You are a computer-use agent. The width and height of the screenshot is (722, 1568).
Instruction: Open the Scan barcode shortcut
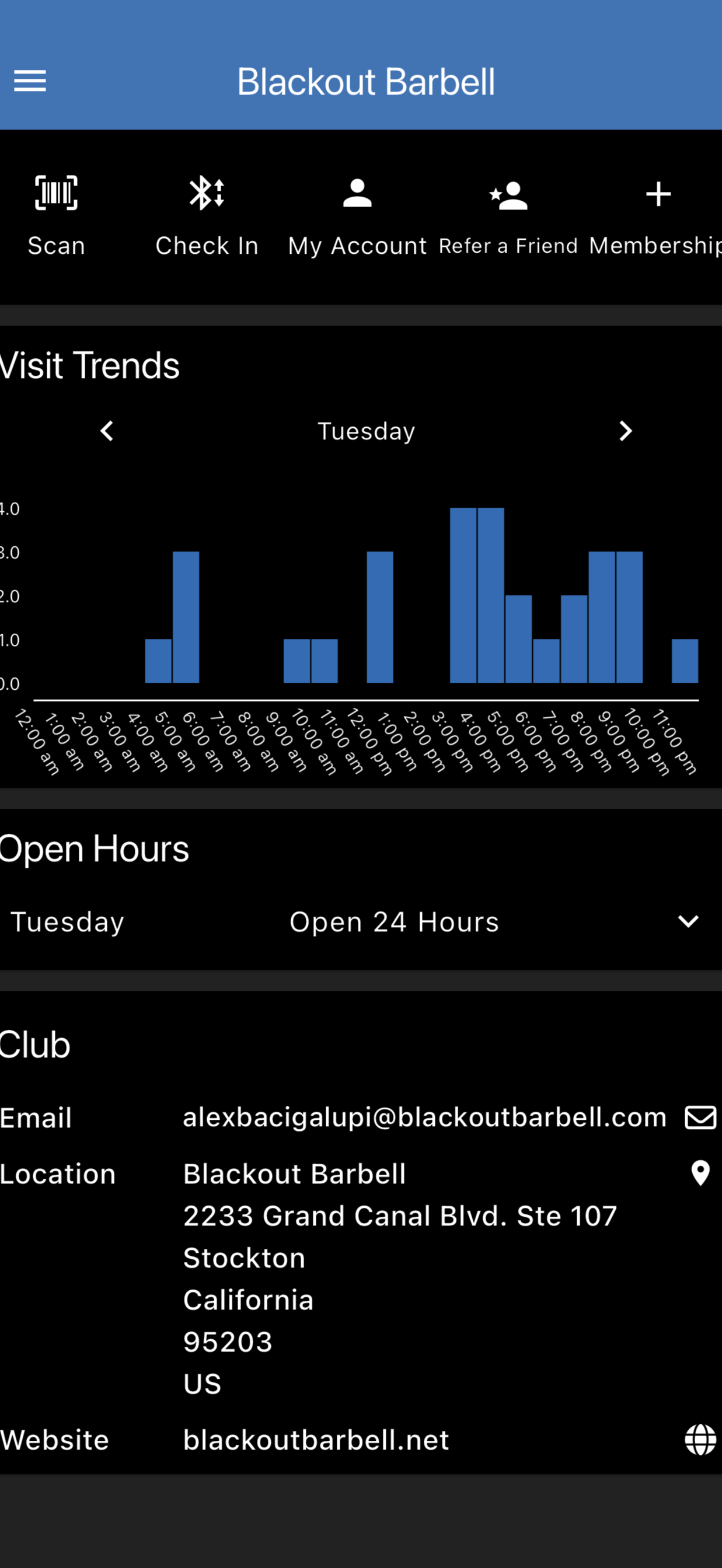coord(56,215)
